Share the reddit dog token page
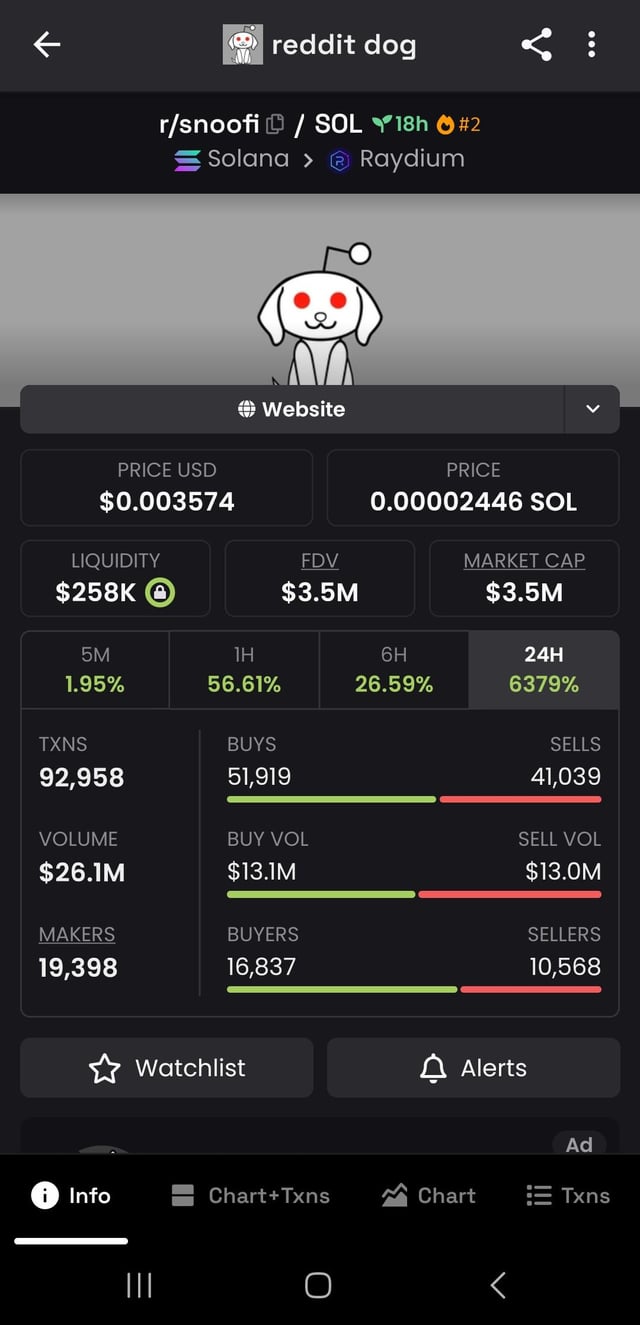This screenshot has height=1325, width=640. click(536, 45)
